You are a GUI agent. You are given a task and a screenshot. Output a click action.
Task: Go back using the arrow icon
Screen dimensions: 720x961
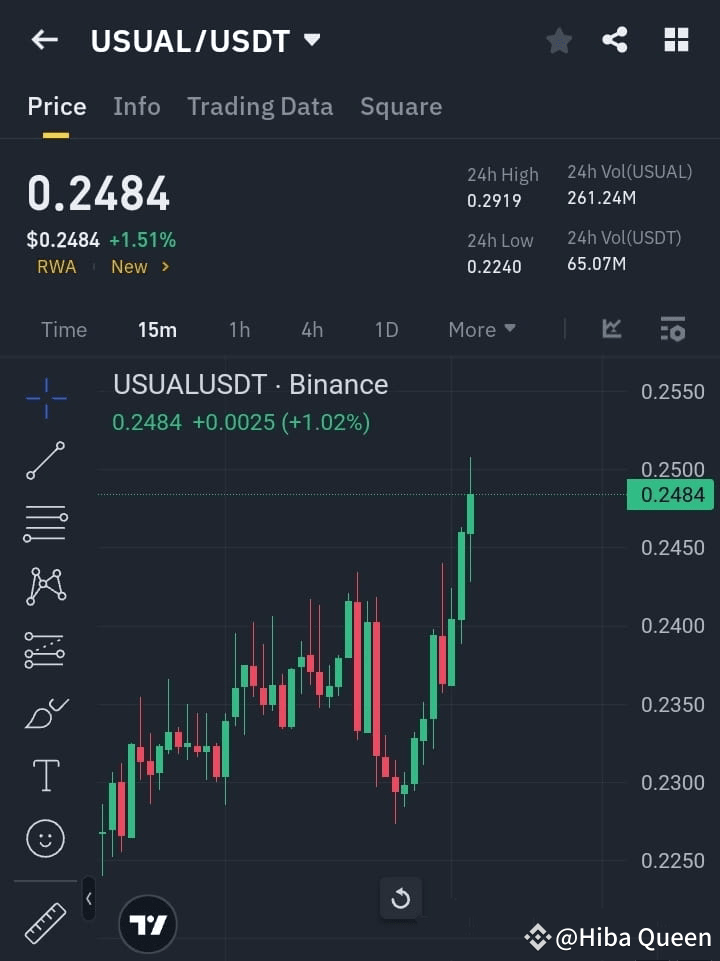tap(44, 40)
